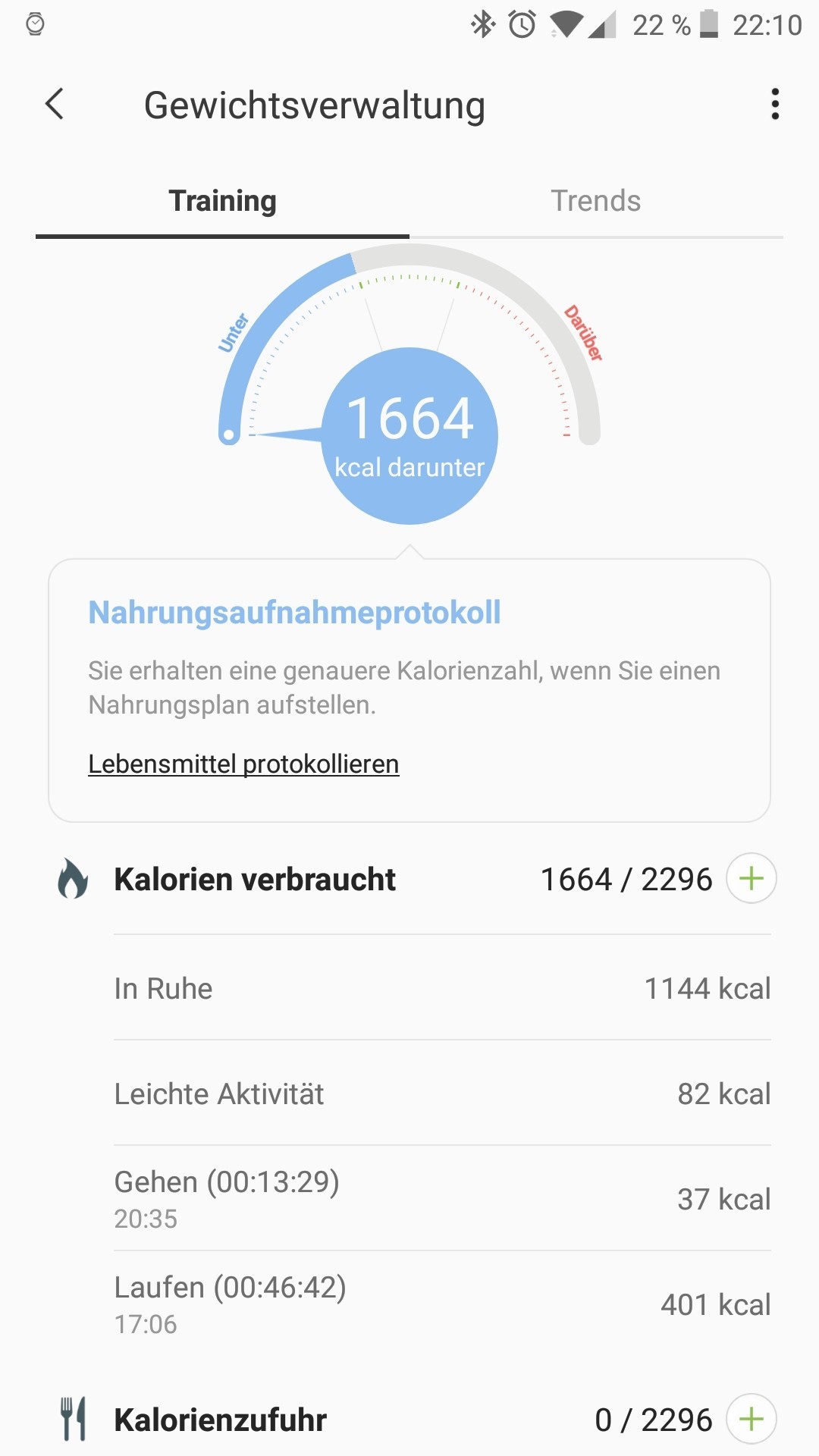Open the Laufen (00:46:42) activity
Screen dimensions: 819x1456
tap(442, 1304)
